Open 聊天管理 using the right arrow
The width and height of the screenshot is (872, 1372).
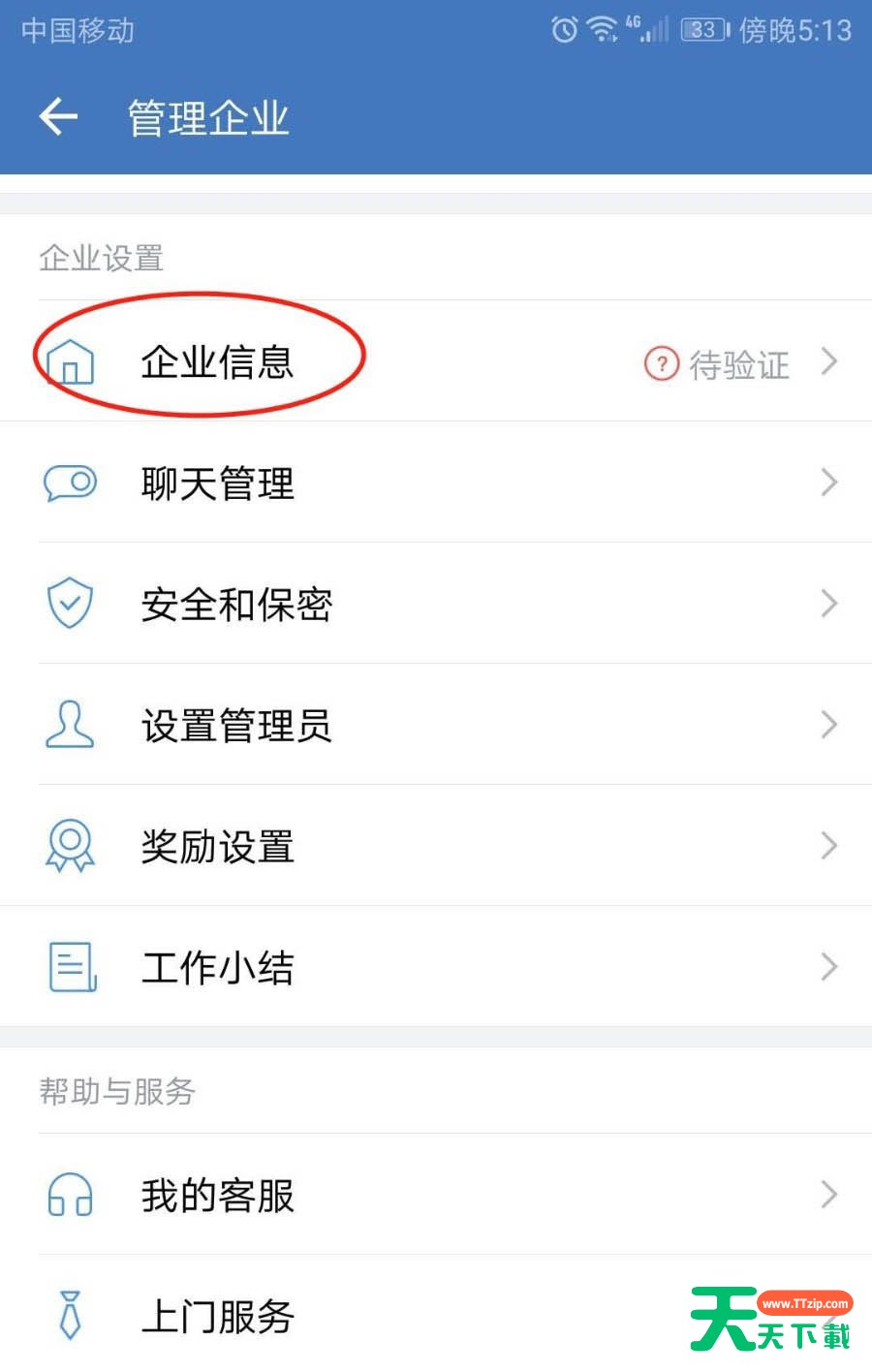pyautogui.click(x=830, y=483)
